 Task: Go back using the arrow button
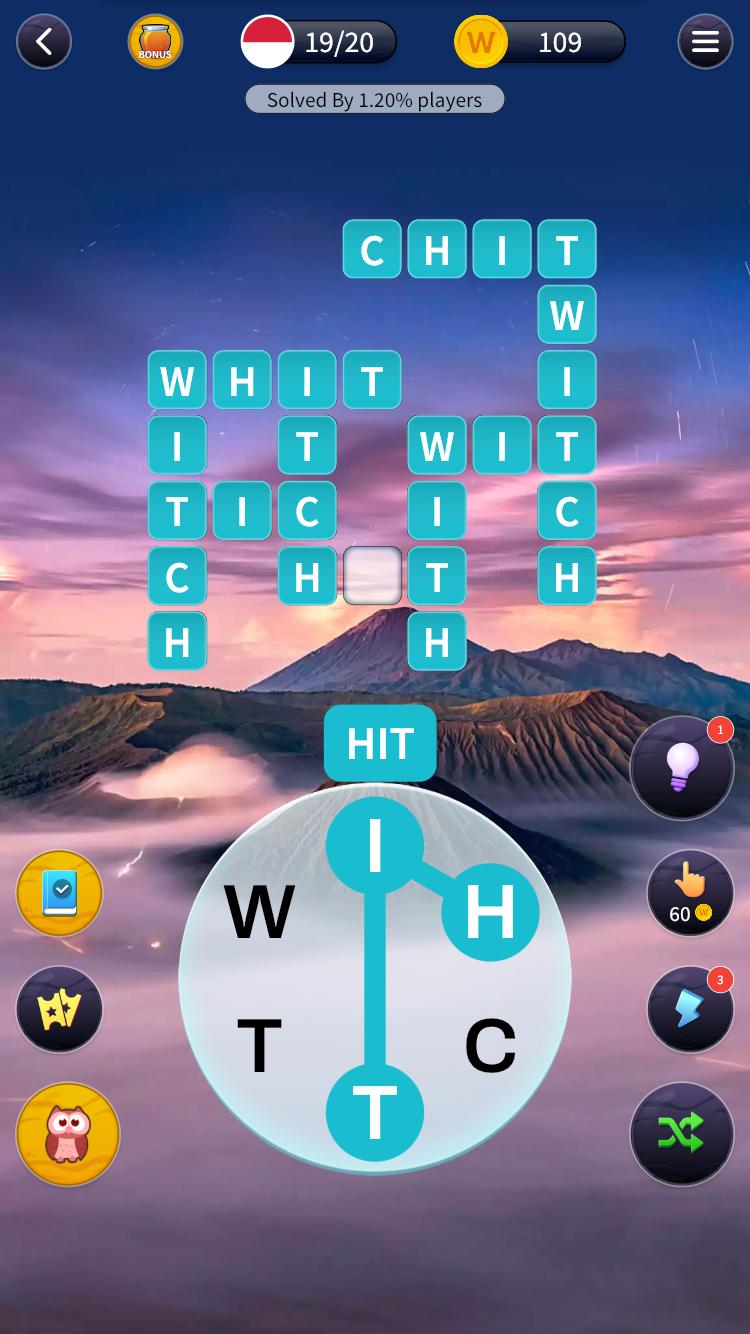click(x=44, y=42)
